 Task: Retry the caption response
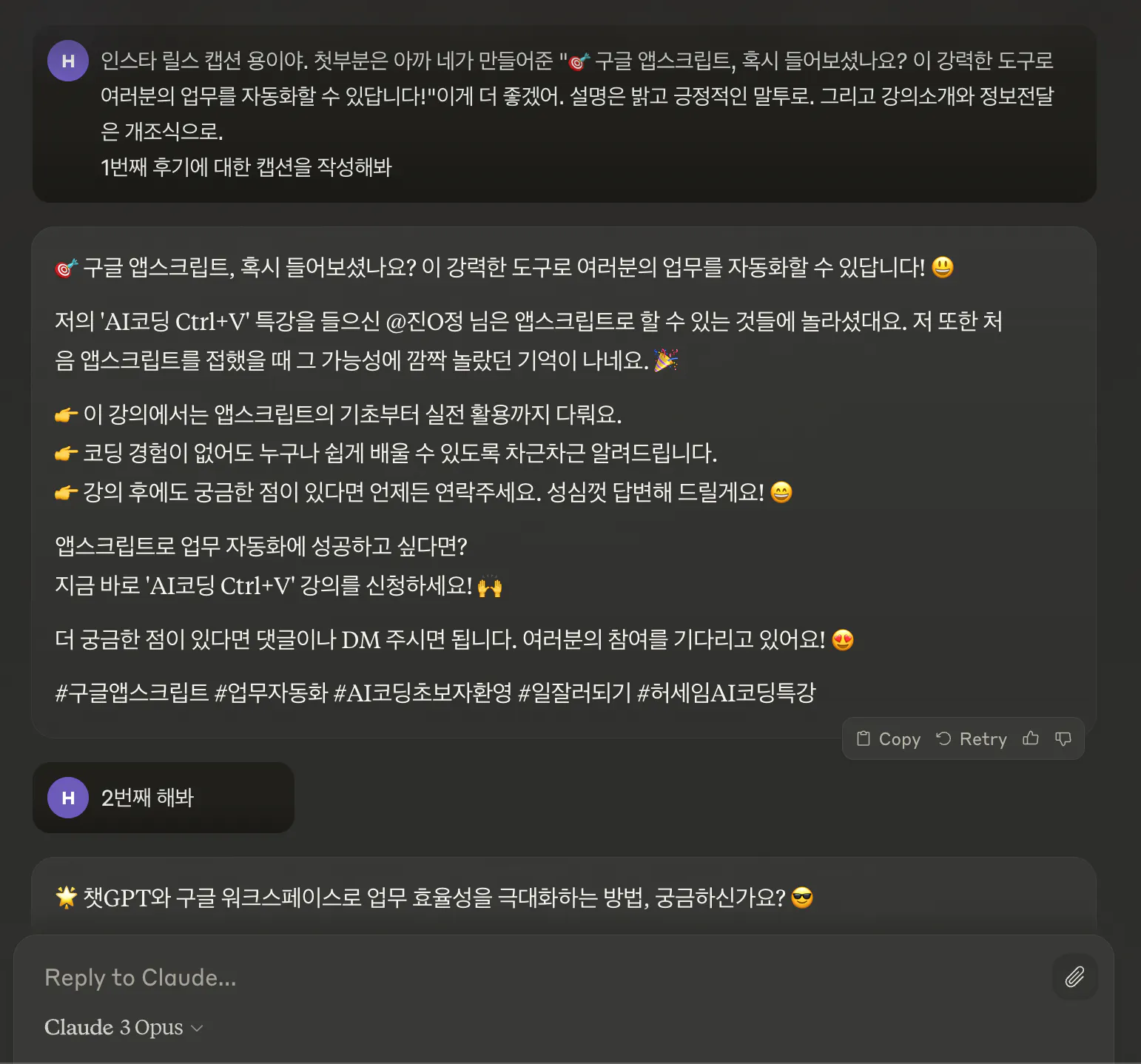(x=972, y=738)
